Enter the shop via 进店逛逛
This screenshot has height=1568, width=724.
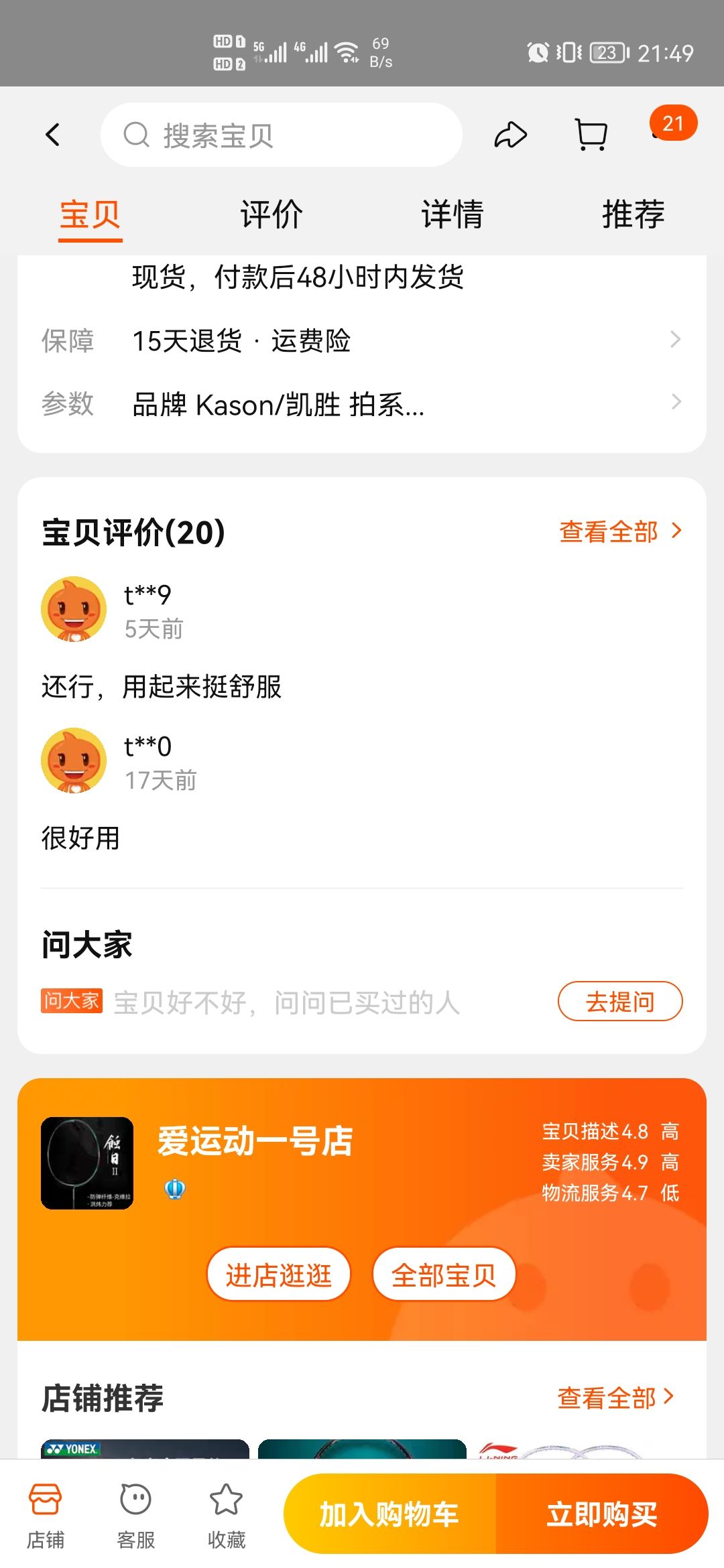click(x=279, y=1275)
